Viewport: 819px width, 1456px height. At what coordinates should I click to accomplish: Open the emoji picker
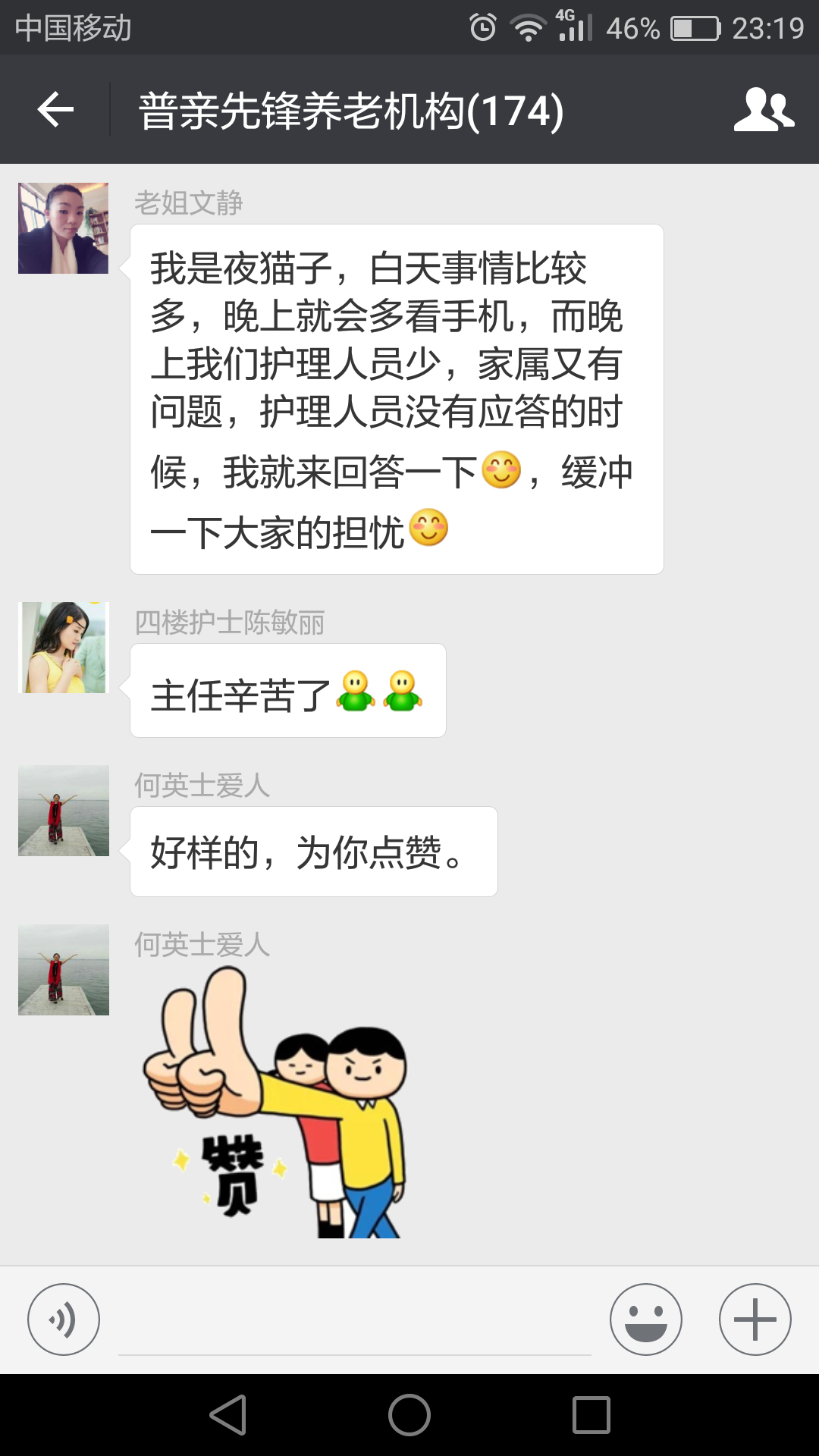tap(645, 1319)
